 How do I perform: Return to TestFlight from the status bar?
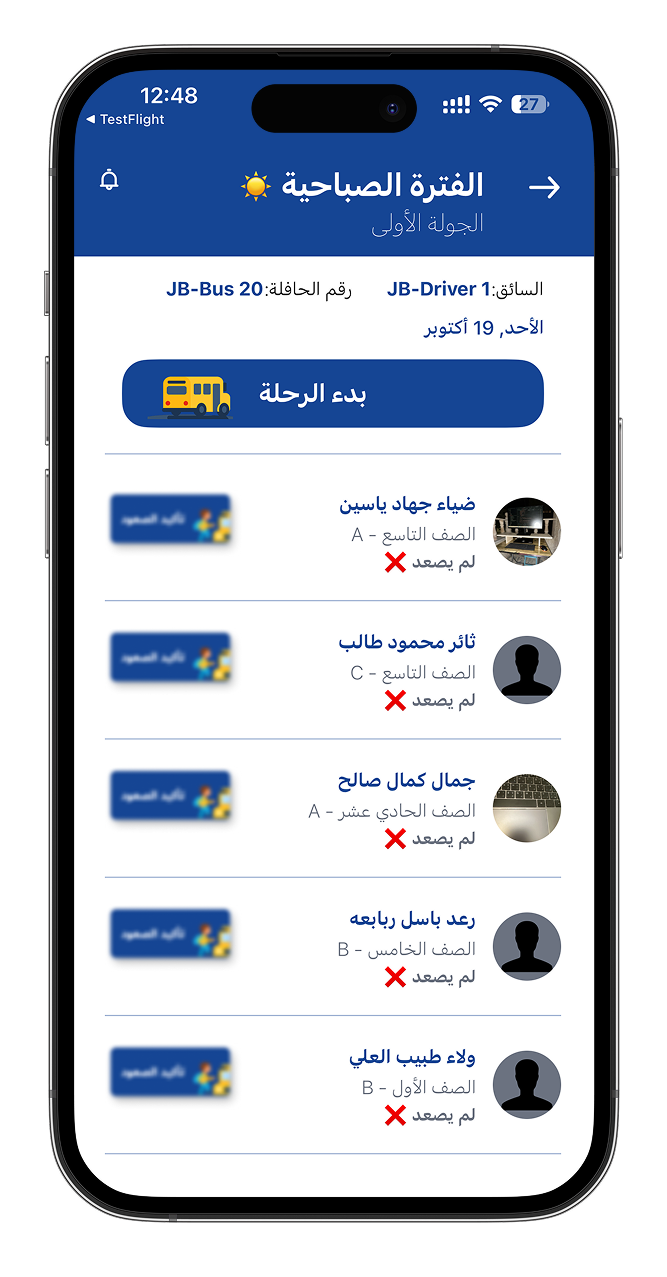coord(125,120)
